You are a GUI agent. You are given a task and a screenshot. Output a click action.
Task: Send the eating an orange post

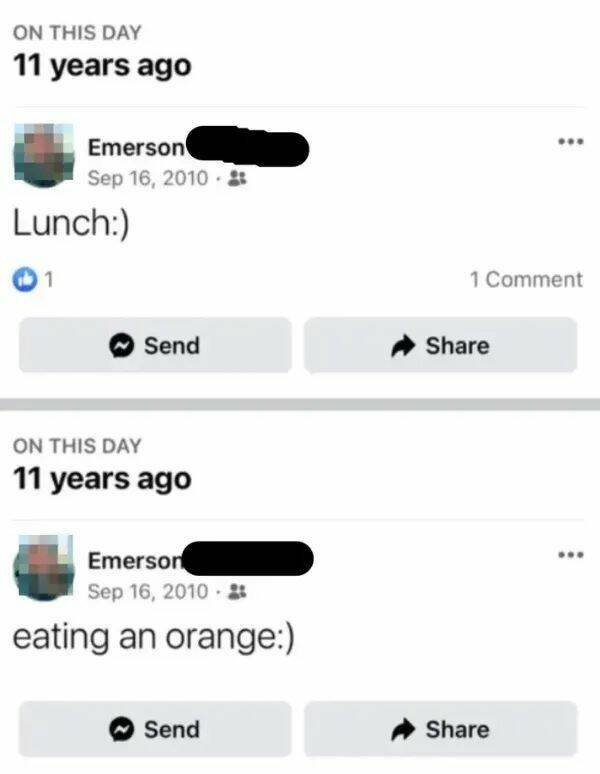coord(155,729)
